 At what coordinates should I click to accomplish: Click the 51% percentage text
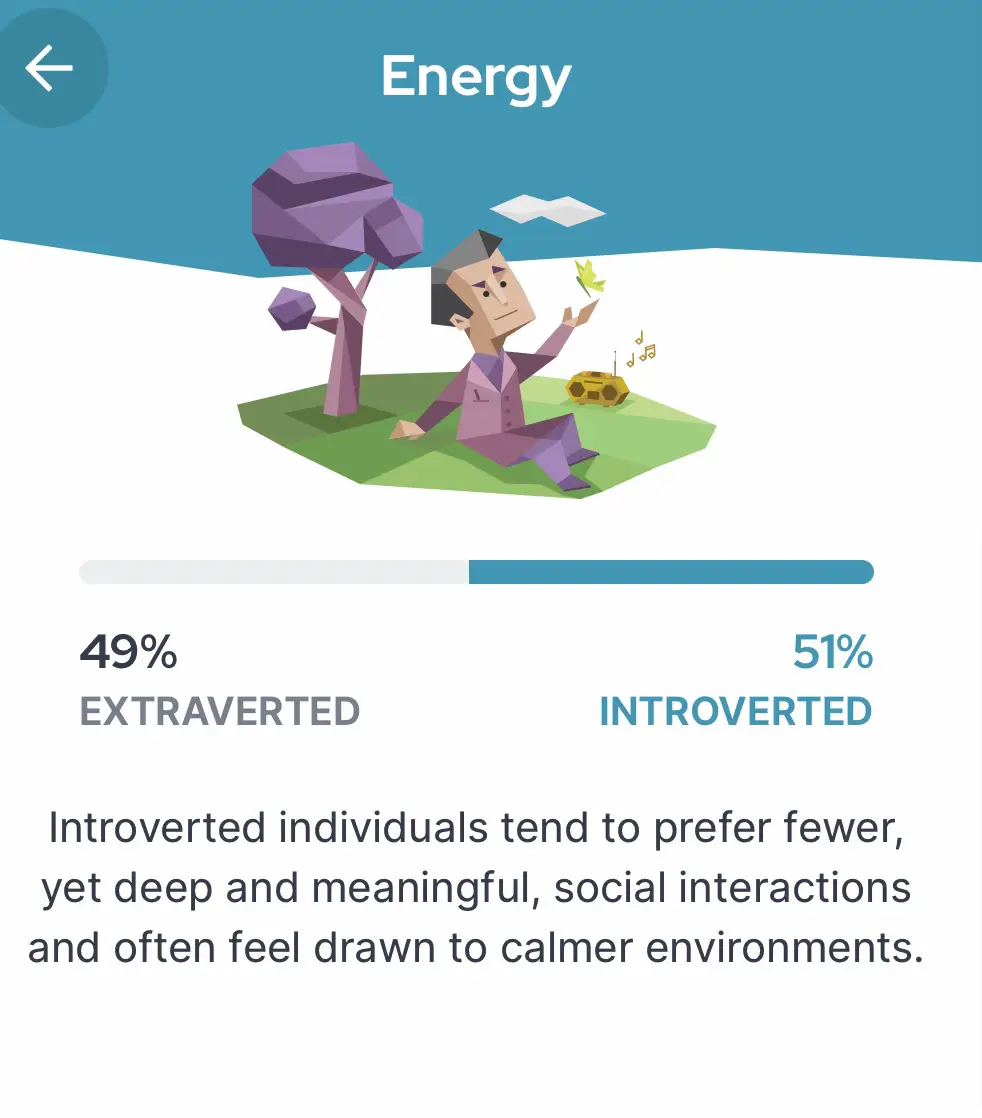coord(832,652)
